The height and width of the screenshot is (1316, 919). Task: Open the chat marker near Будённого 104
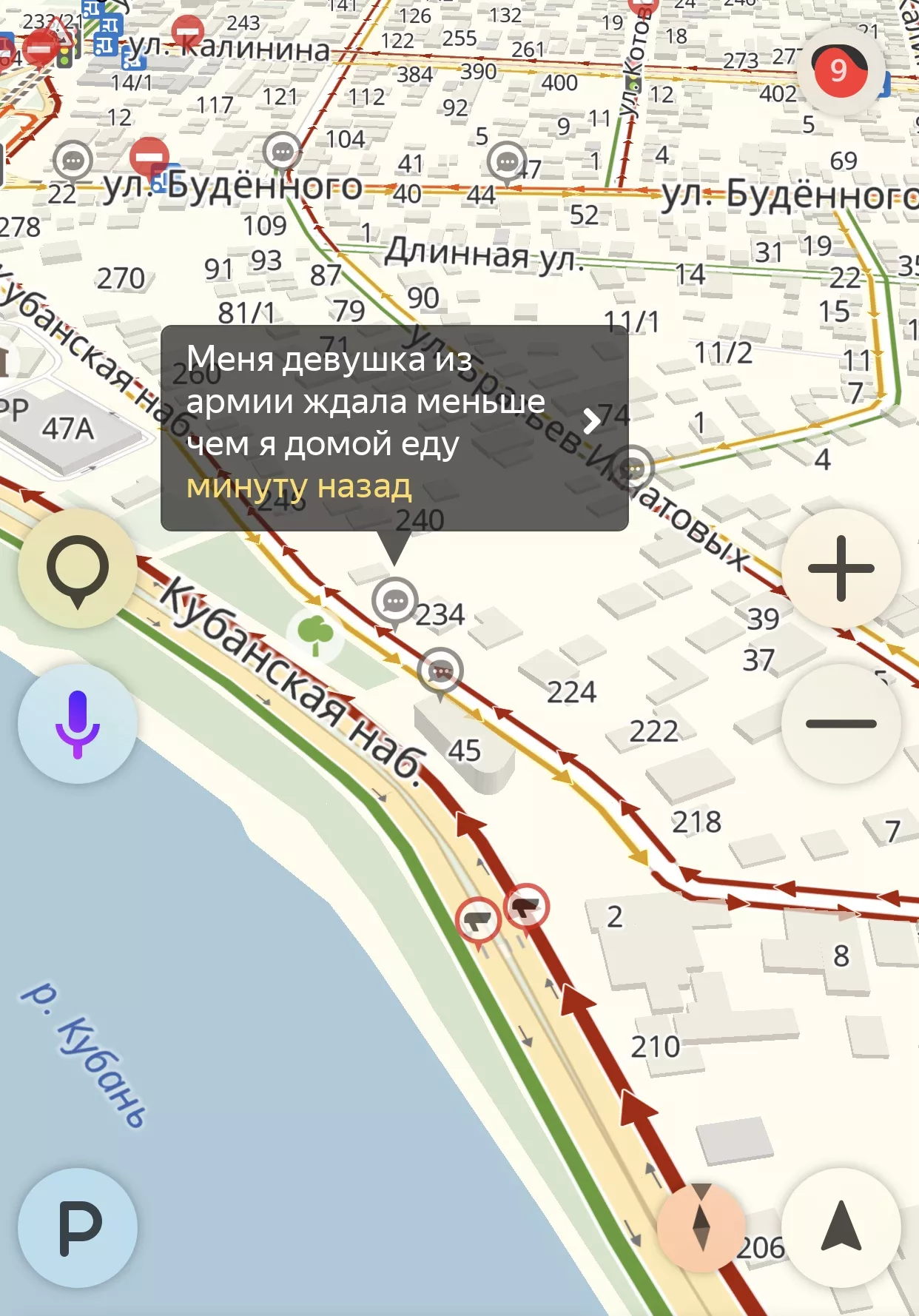[282, 152]
